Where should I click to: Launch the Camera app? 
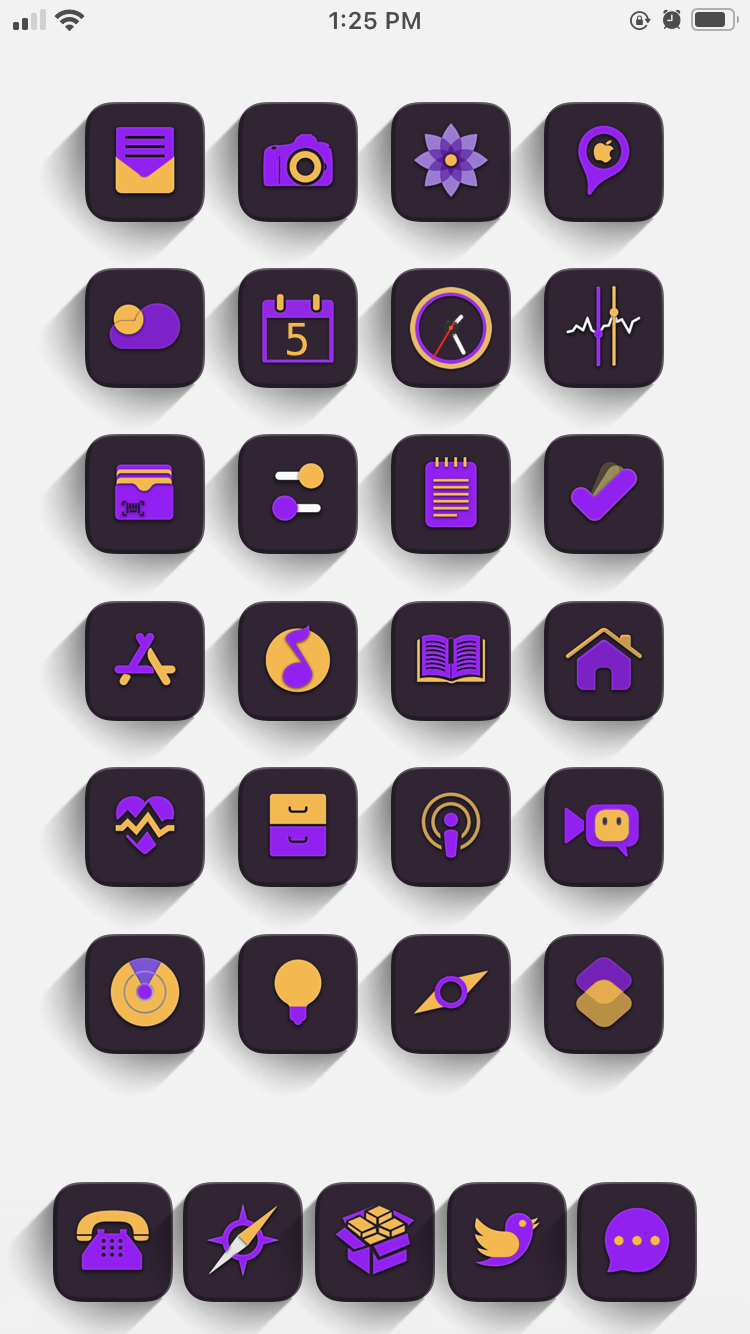pos(298,161)
